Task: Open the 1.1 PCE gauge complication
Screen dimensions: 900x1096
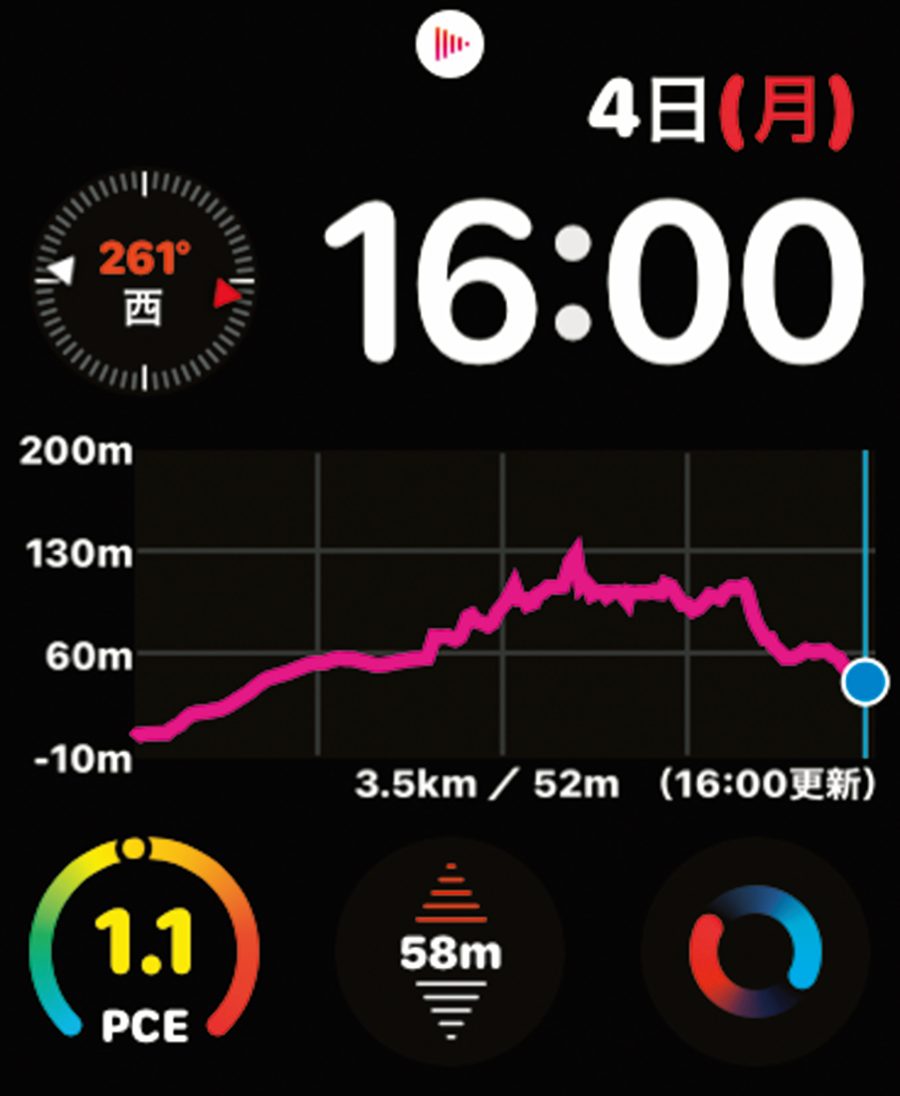Action: 143,950
